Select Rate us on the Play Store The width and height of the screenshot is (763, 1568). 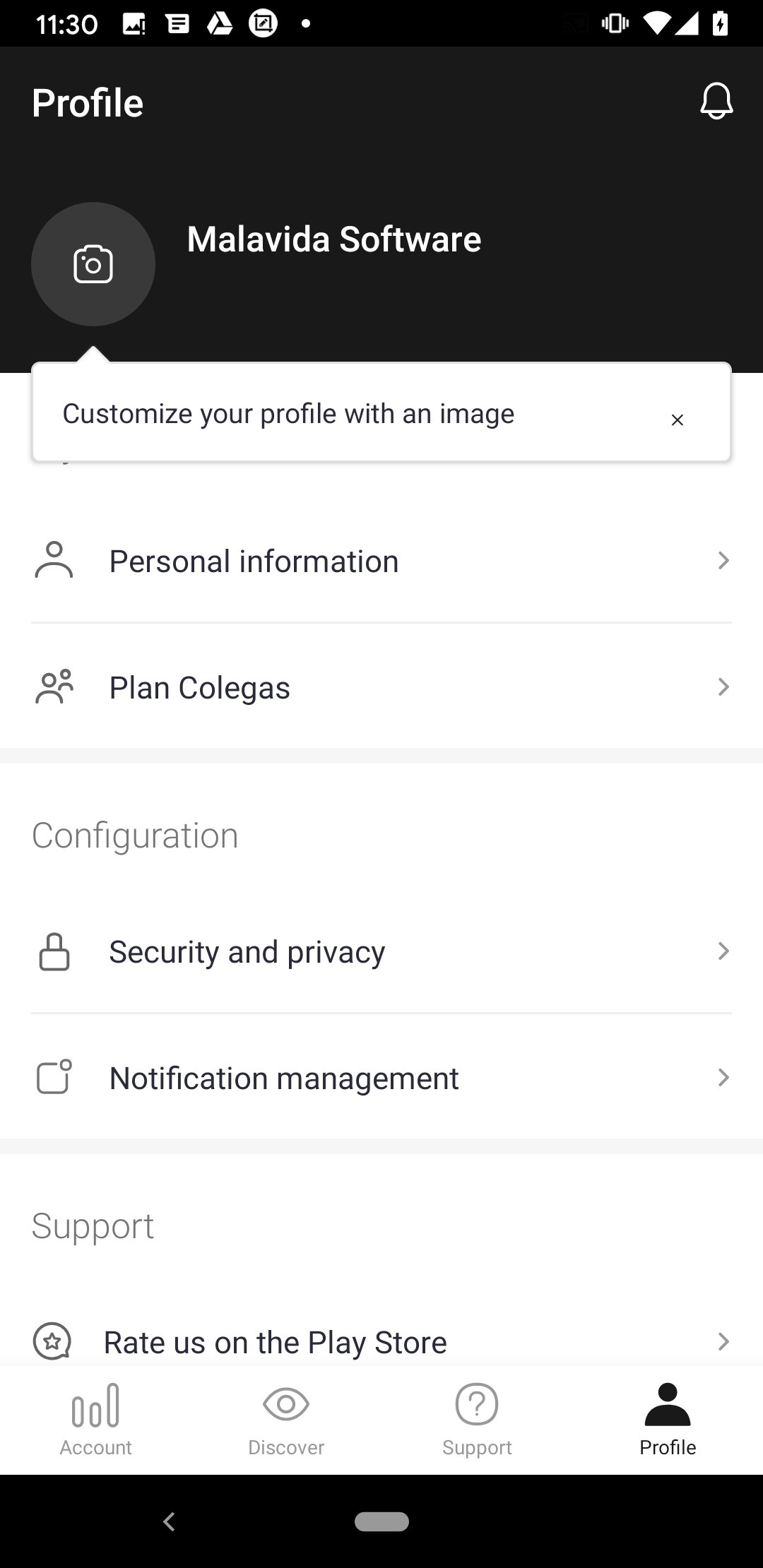click(381, 1341)
